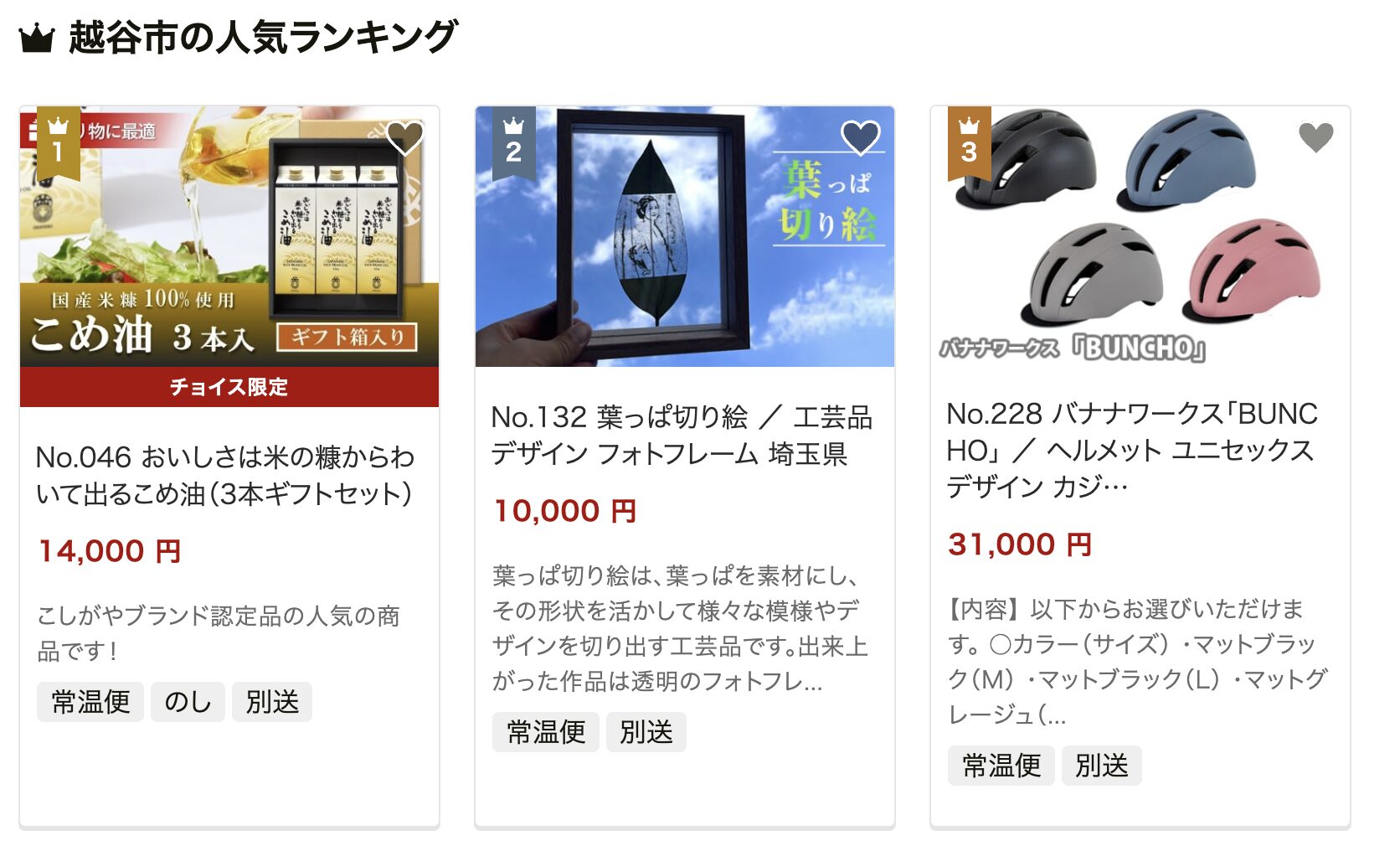Open No.046 こめ油 gift set card
The image size is (1400, 846).
224,475
